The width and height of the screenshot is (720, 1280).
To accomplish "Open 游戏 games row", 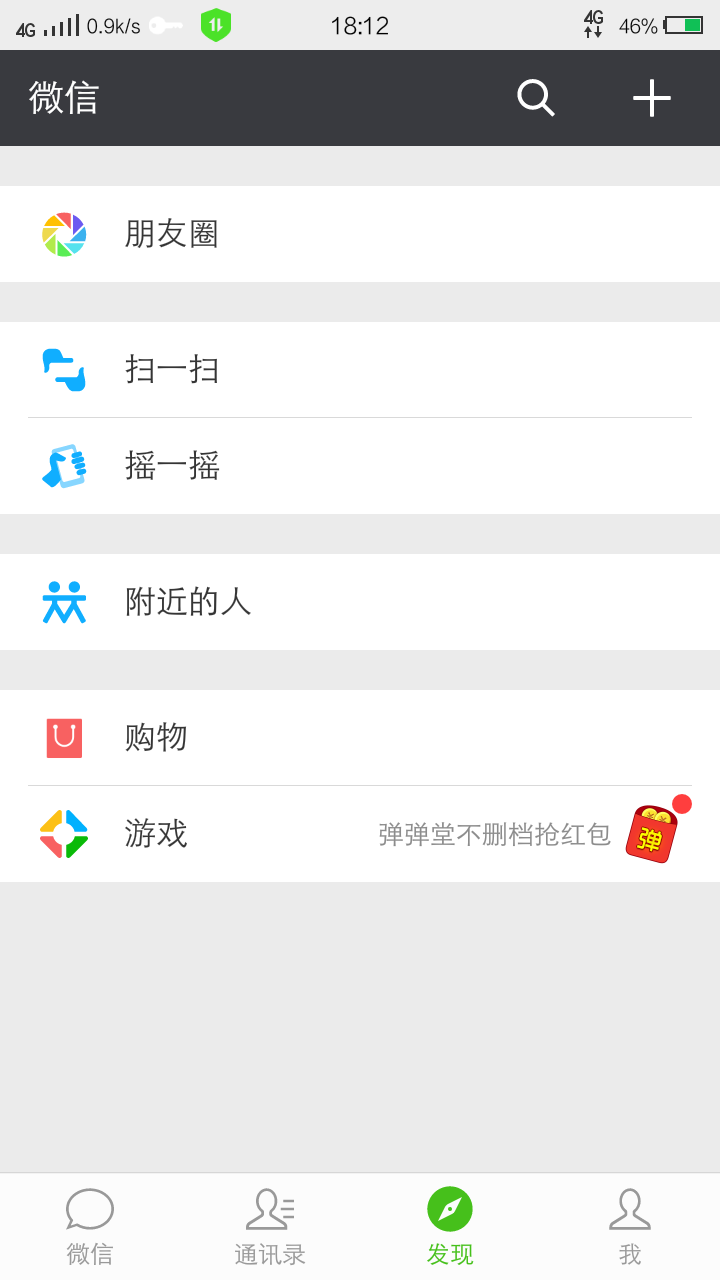I will (x=360, y=834).
